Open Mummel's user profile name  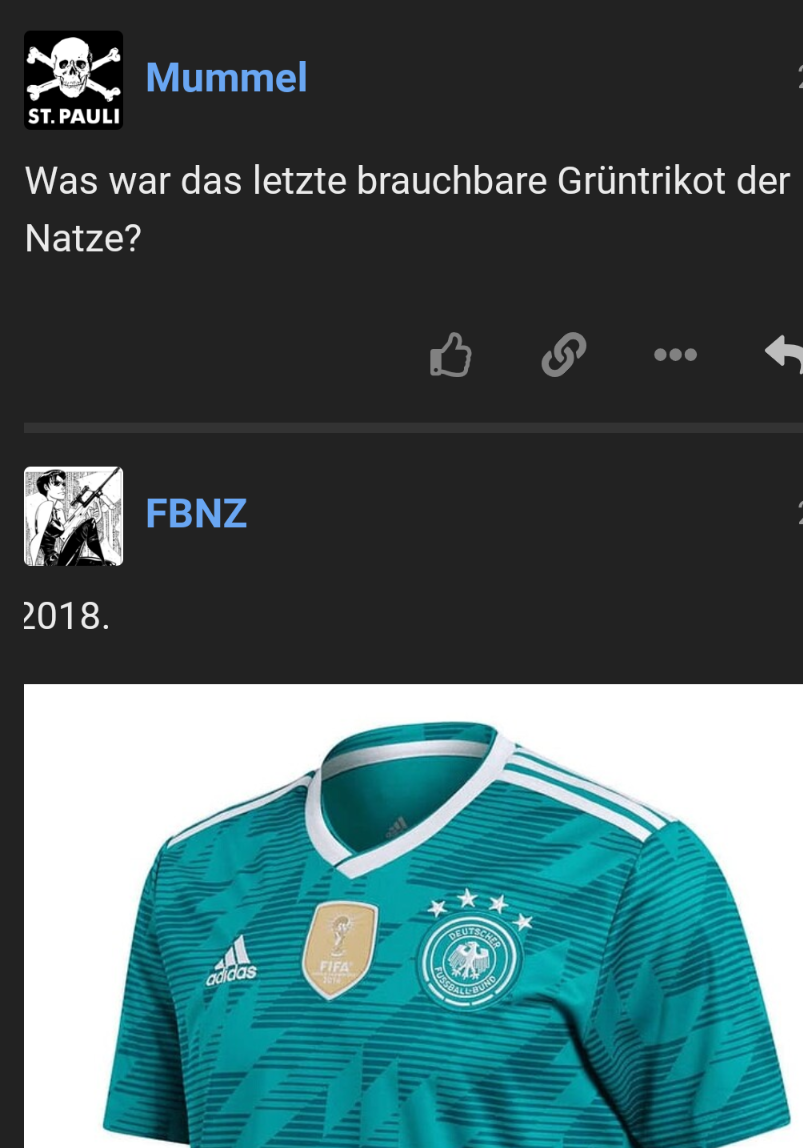coord(226,78)
